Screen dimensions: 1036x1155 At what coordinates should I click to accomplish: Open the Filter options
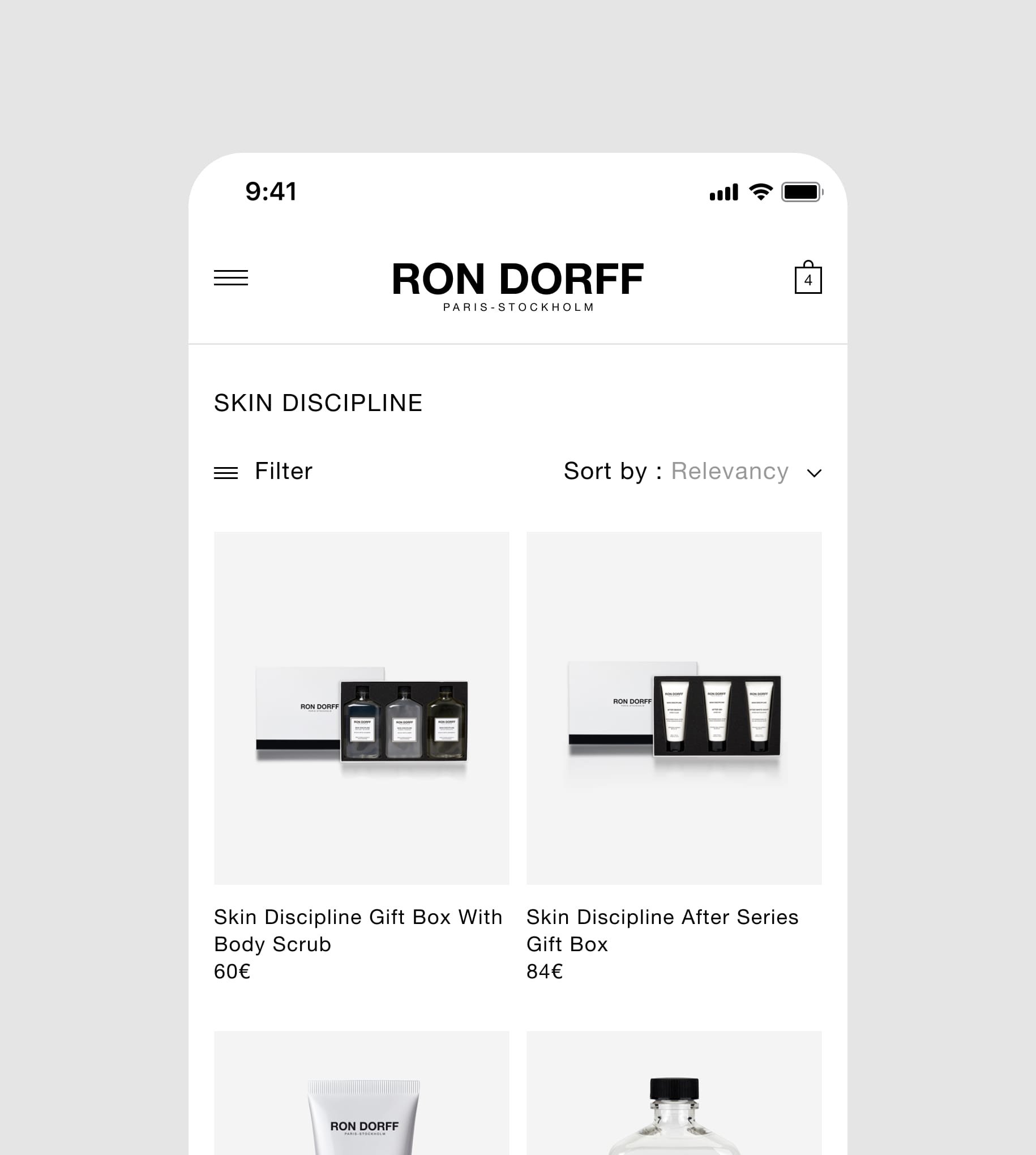point(264,472)
